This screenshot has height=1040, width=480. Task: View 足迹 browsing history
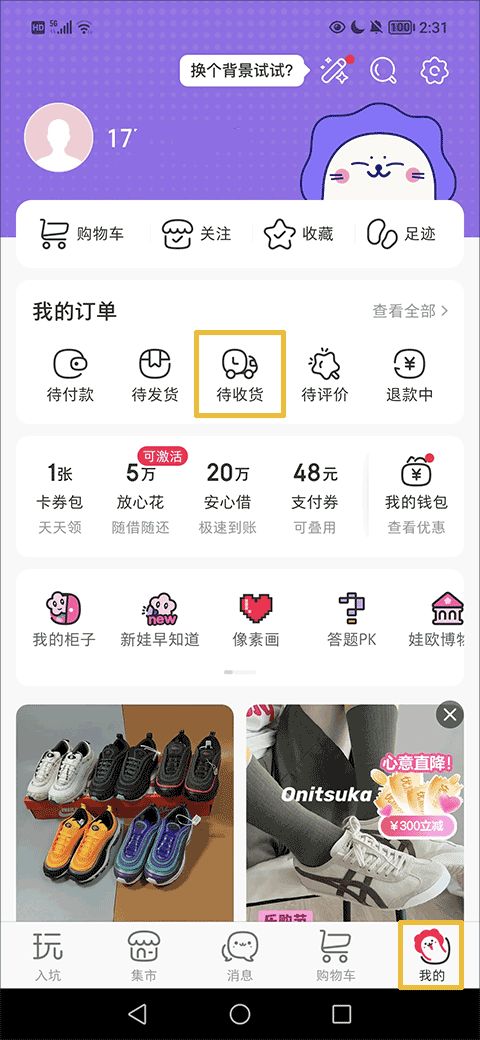click(401, 233)
